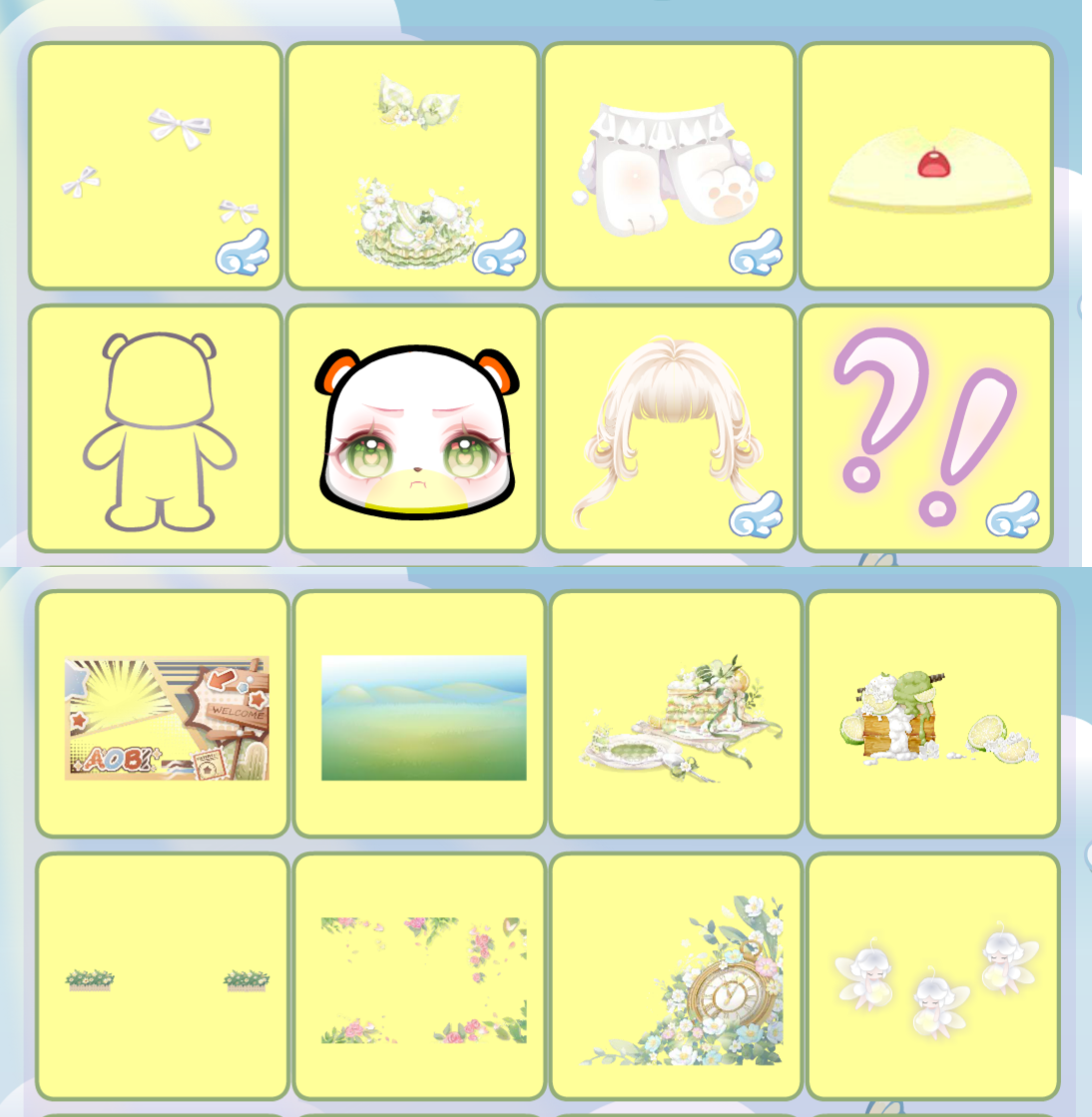Image resolution: width=1092 pixels, height=1117 pixels.
Task: Tap the bear body outline tile
Action: click(156, 428)
